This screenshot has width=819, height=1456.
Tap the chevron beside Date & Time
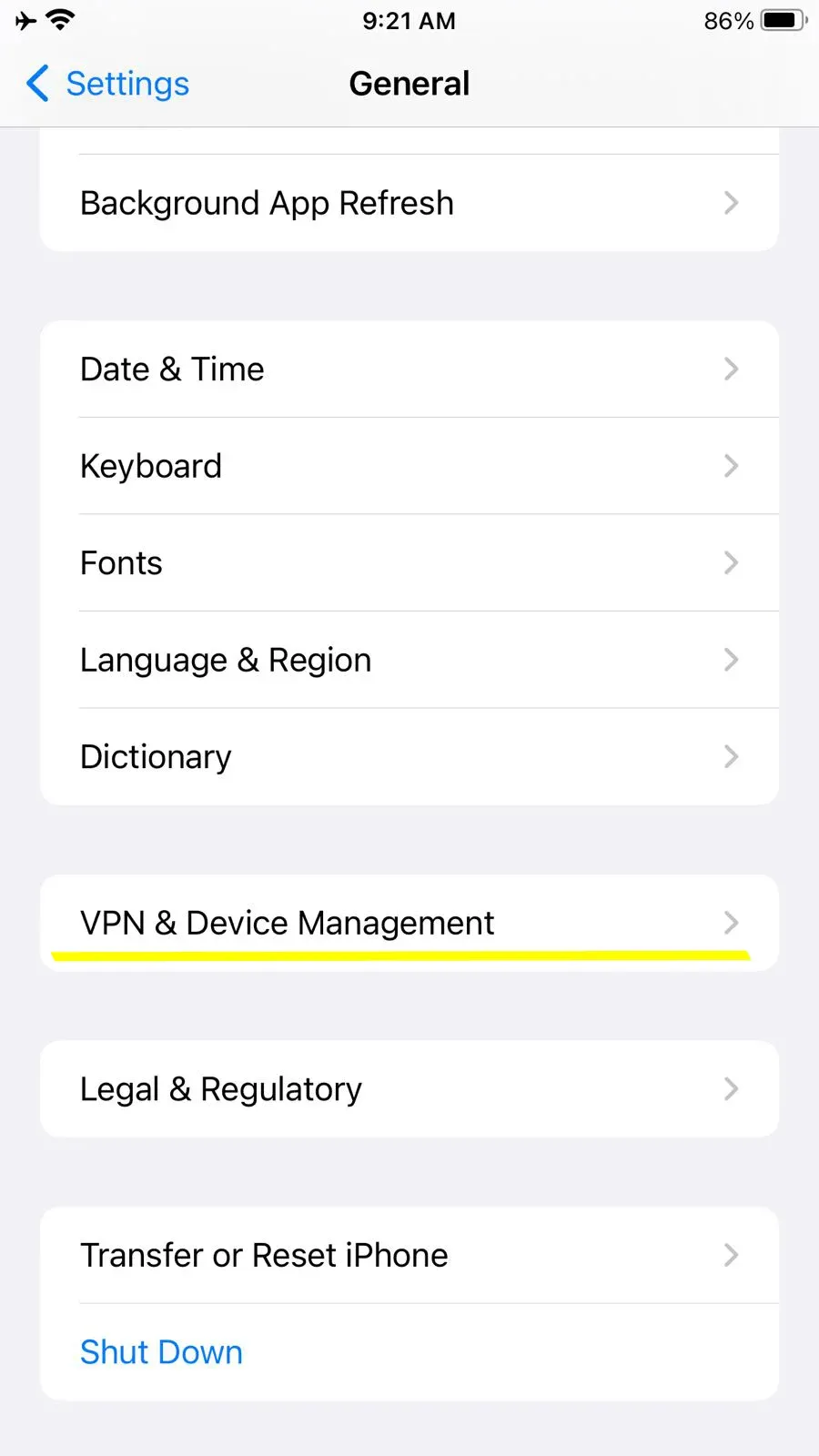(732, 369)
